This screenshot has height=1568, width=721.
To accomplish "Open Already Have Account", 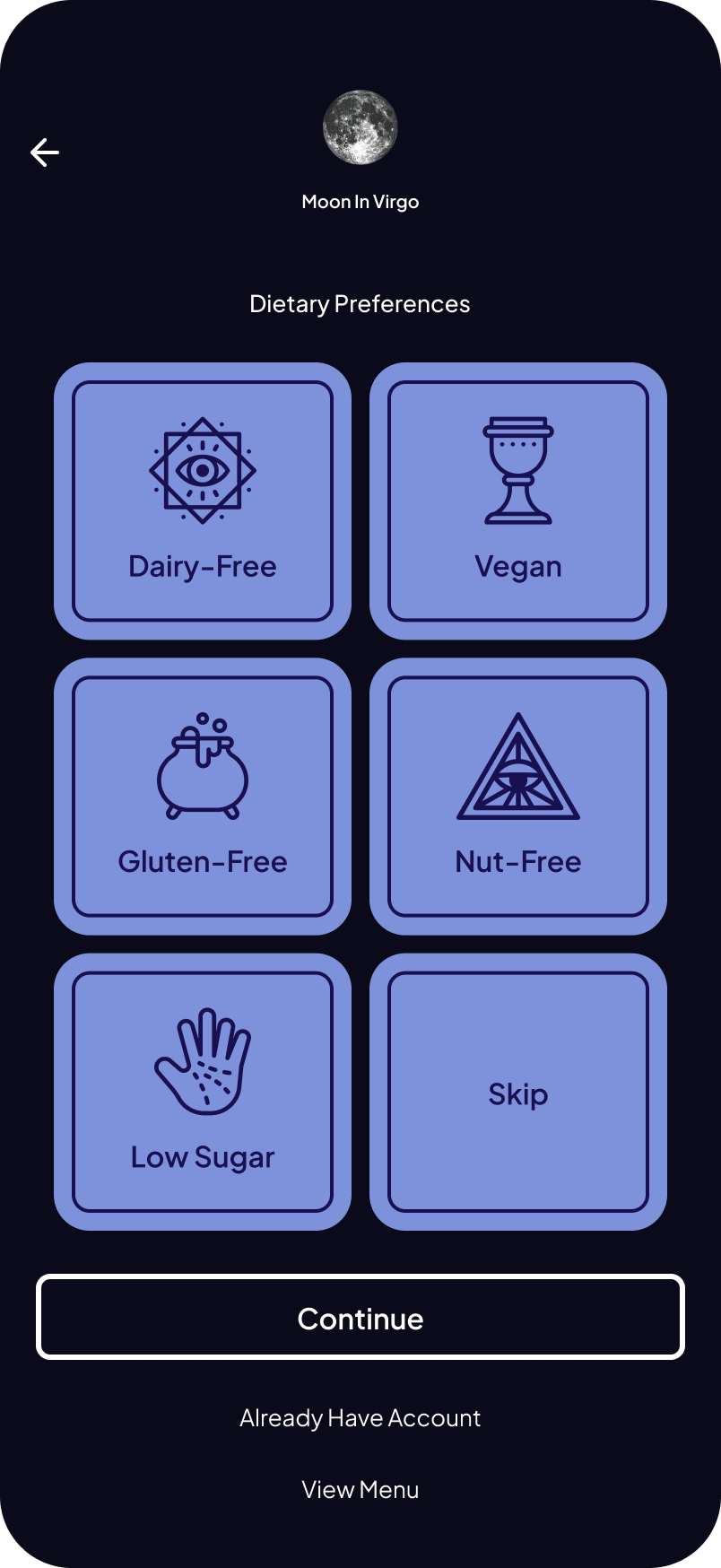I will click(x=360, y=1418).
